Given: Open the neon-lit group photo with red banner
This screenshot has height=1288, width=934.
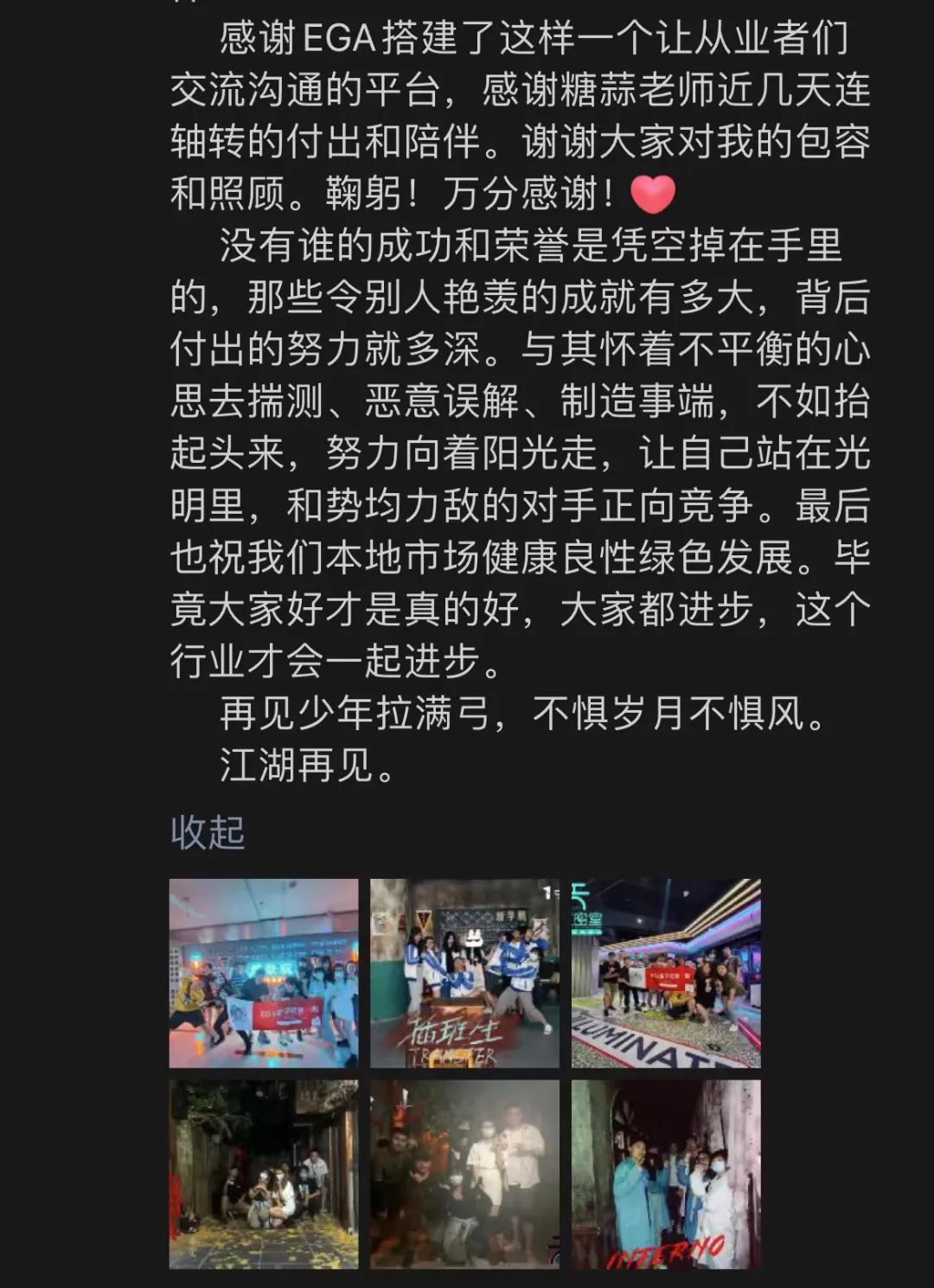Looking at the screenshot, I should [x=264, y=973].
